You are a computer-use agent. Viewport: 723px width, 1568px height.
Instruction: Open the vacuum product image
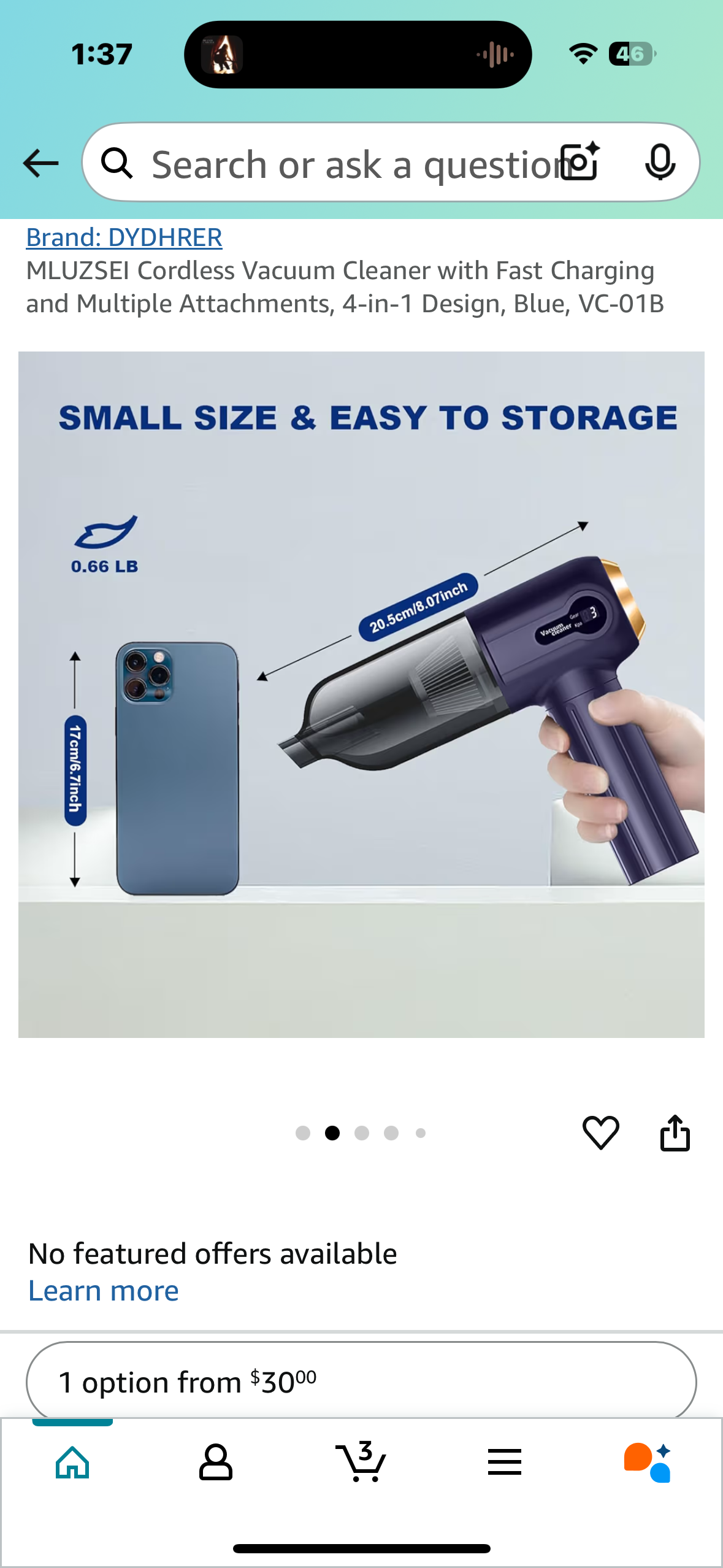point(361,694)
